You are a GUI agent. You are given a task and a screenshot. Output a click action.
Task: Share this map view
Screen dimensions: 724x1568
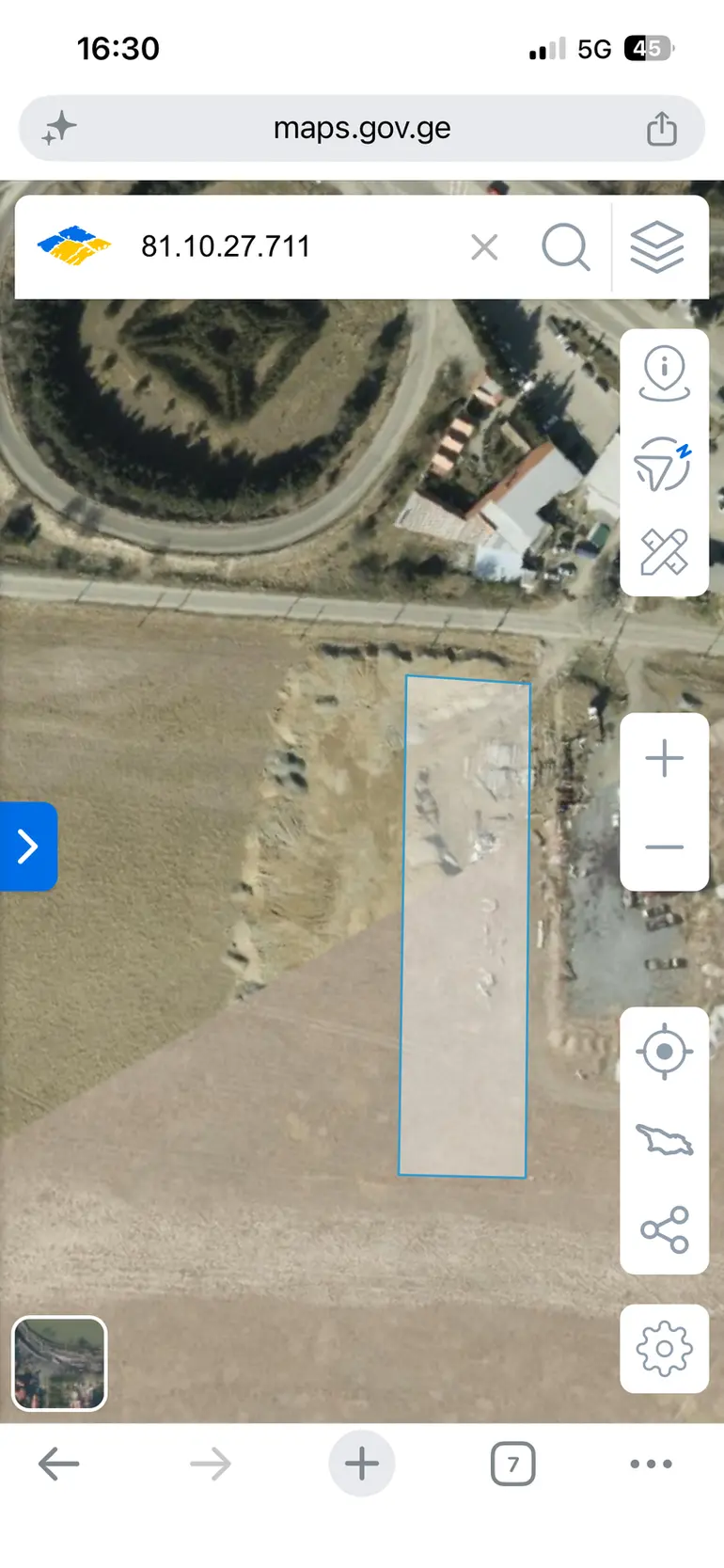click(665, 1229)
